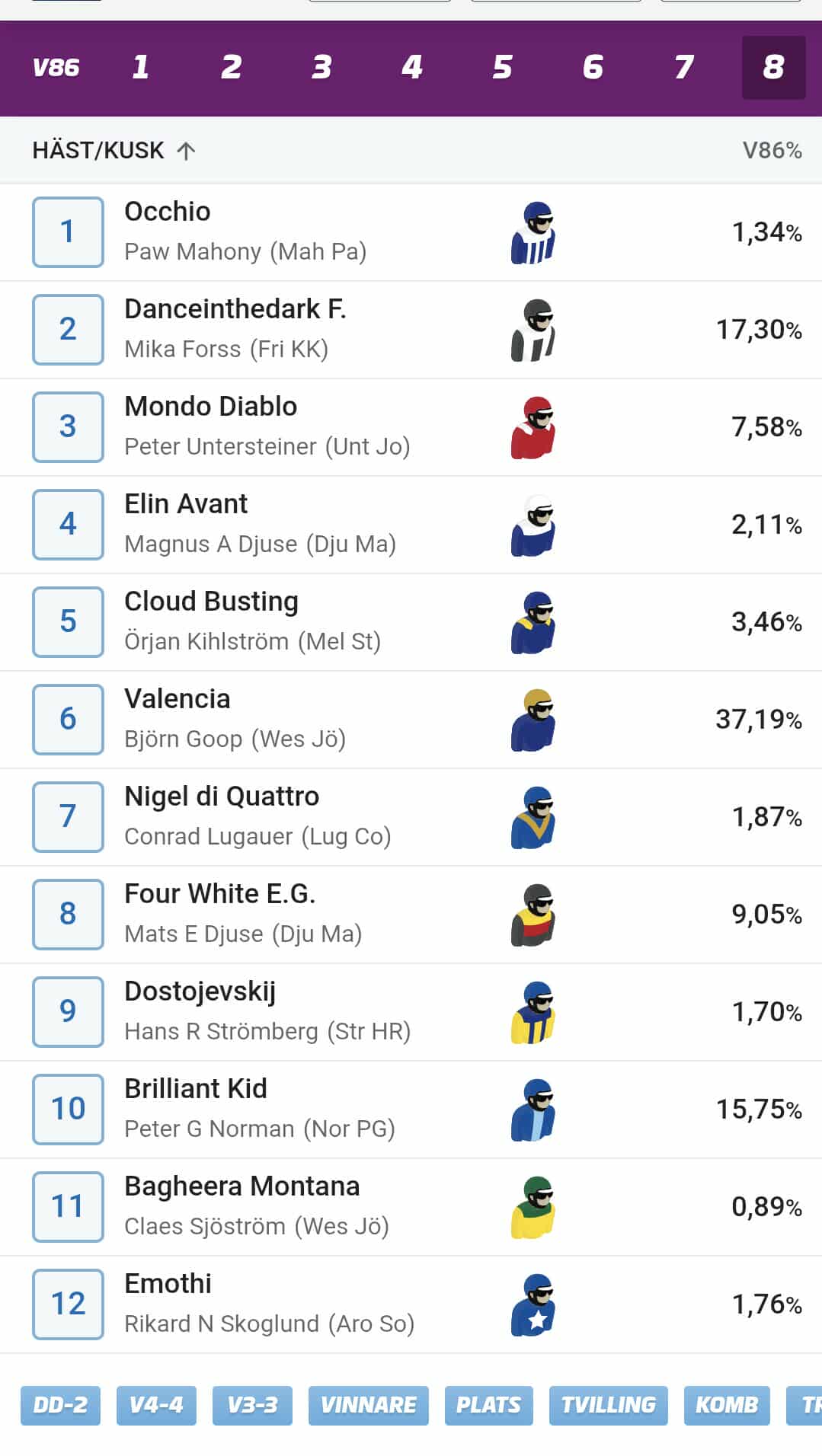Choose the DD-2 bet type chip
Image resolution: width=822 pixels, height=1456 pixels.
click(60, 1405)
